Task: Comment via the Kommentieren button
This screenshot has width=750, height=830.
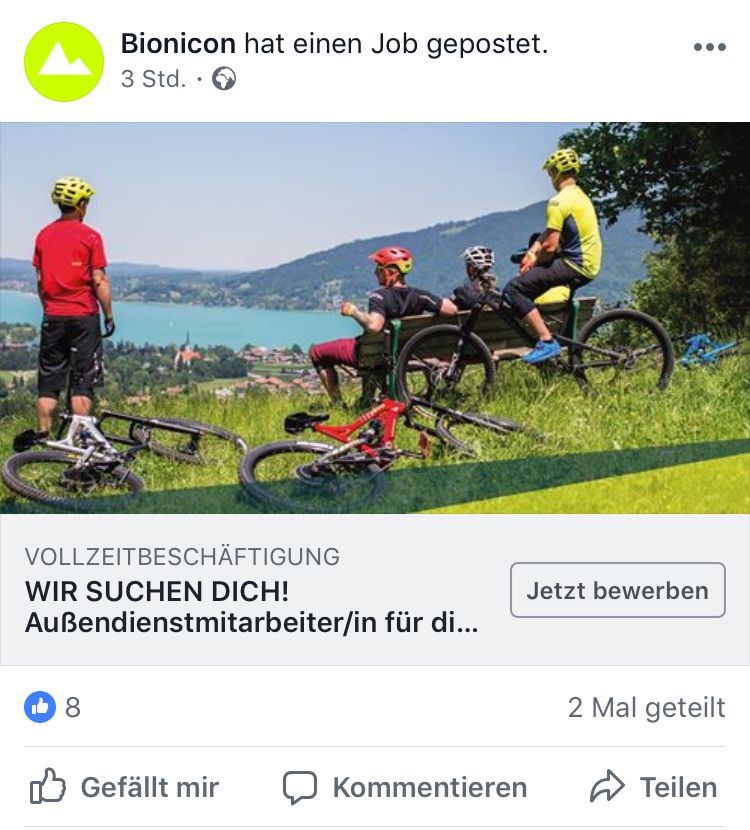Action: pyautogui.click(x=405, y=787)
